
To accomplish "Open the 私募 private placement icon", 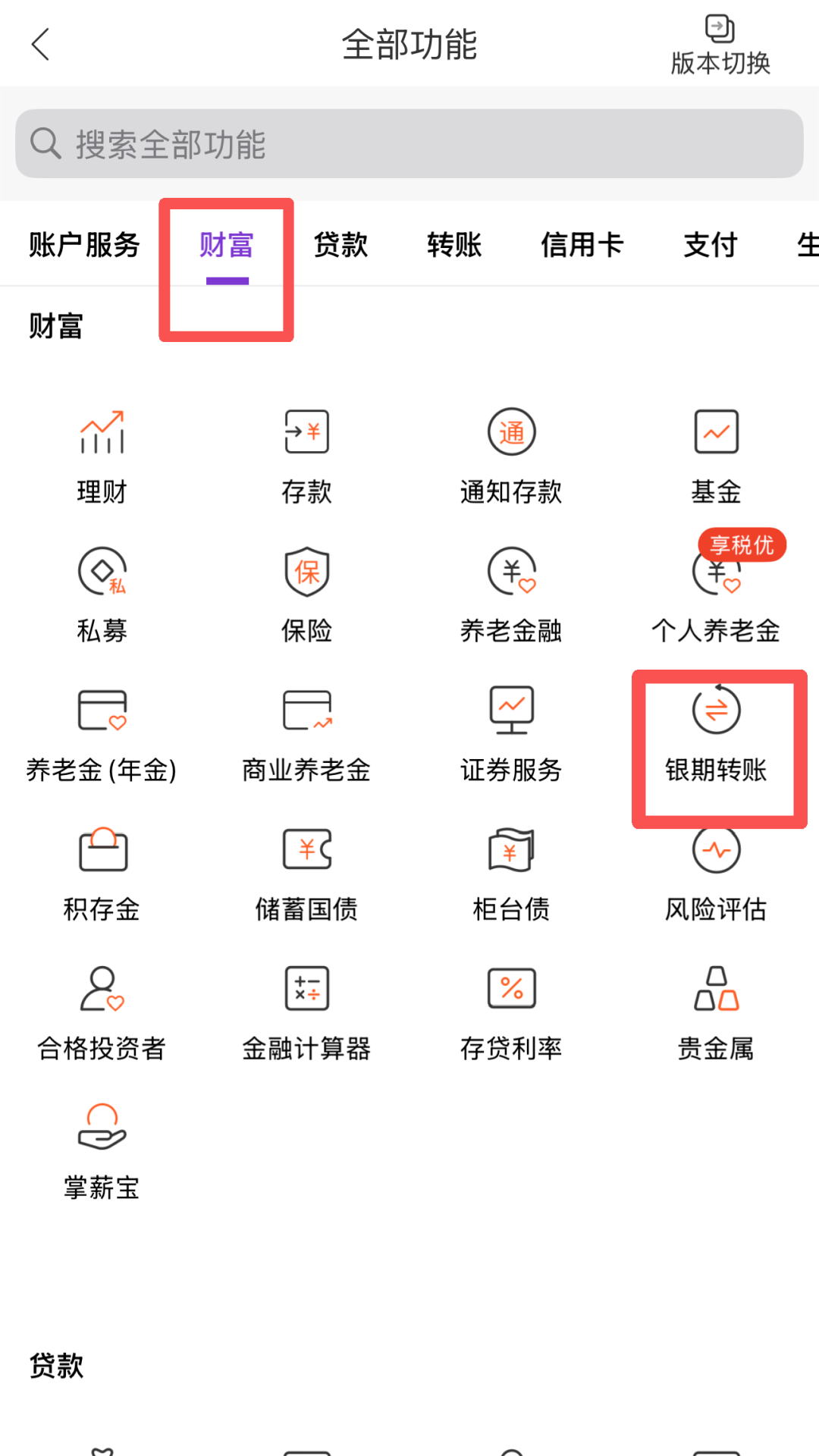I will (102, 595).
